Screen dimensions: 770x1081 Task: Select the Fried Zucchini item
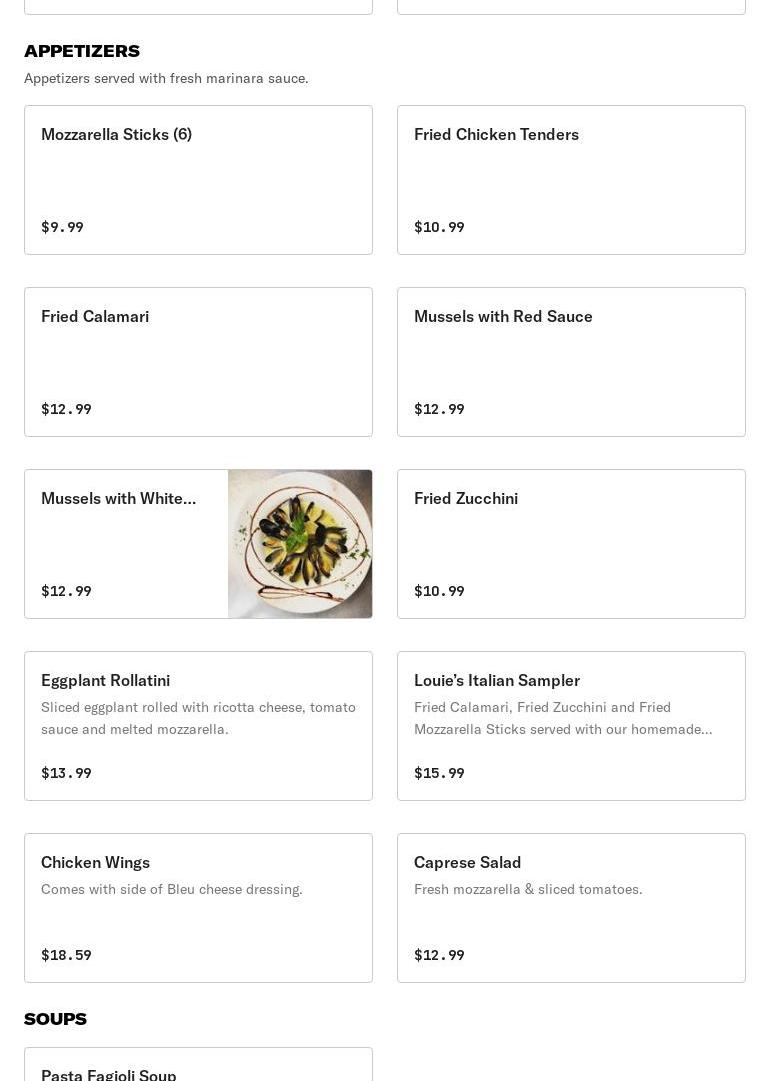(x=571, y=544)
